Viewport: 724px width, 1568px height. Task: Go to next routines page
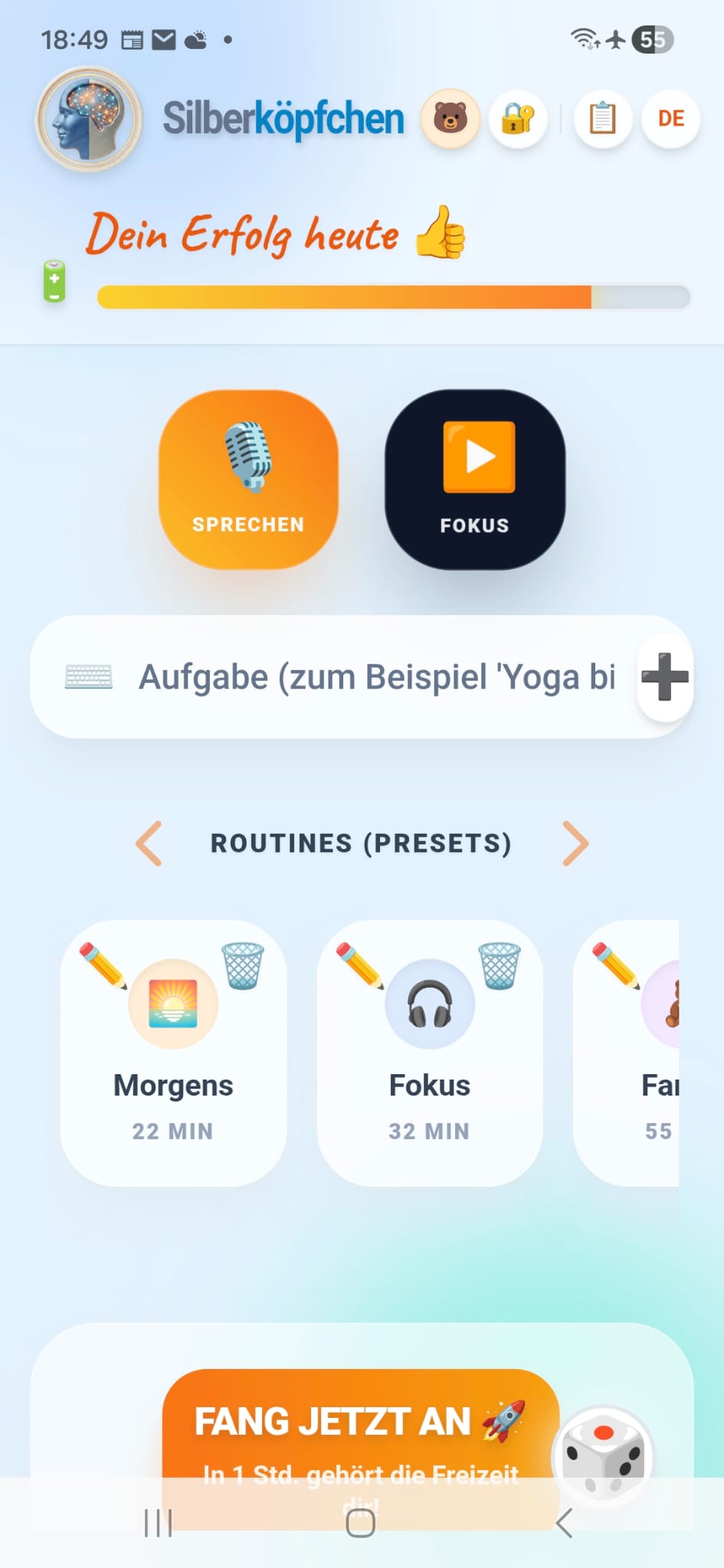click(x=575, y=843)
